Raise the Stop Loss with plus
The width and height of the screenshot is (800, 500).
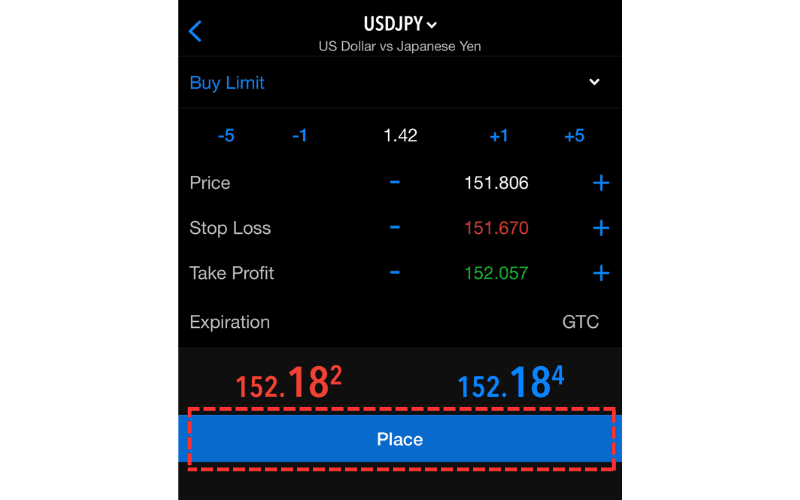601,228
